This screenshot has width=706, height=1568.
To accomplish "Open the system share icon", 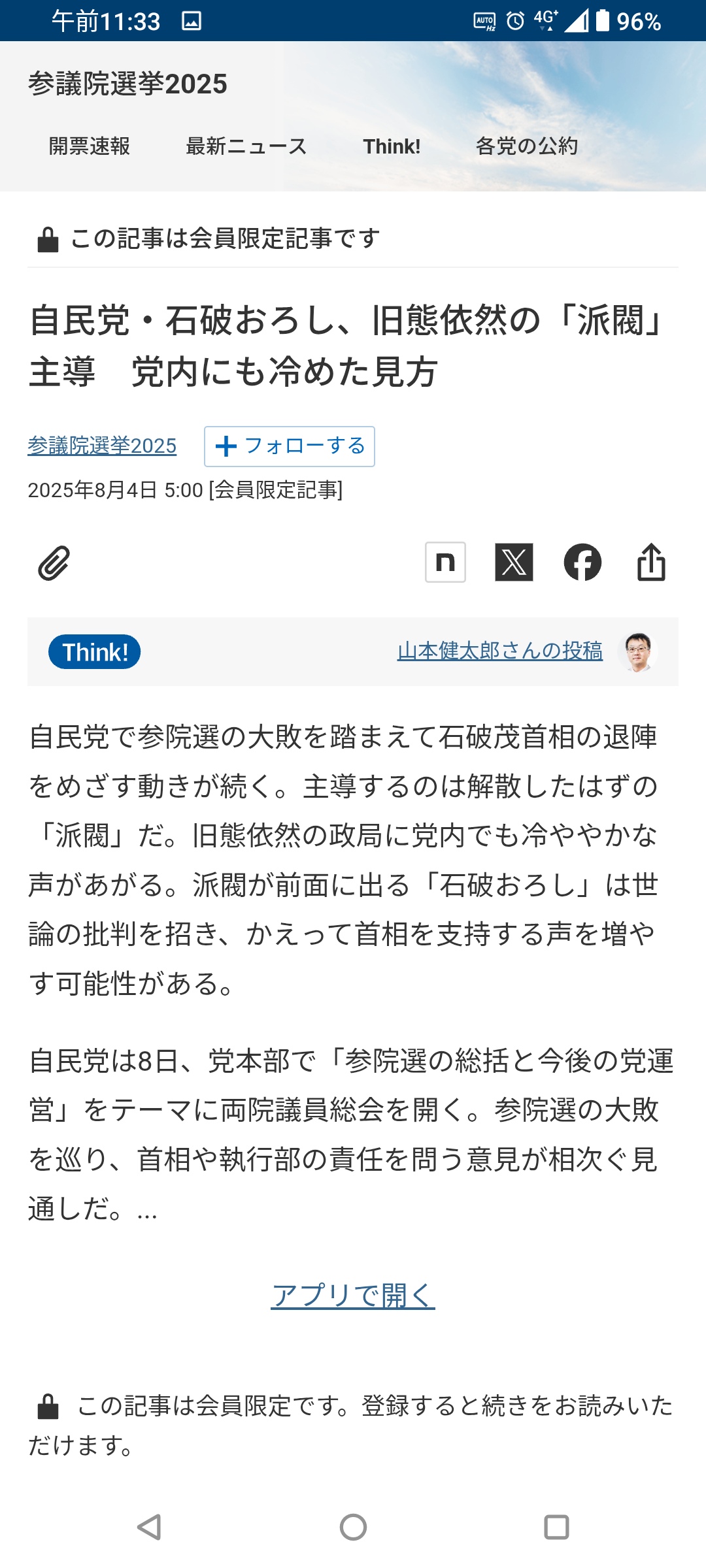I will [651, 562].
